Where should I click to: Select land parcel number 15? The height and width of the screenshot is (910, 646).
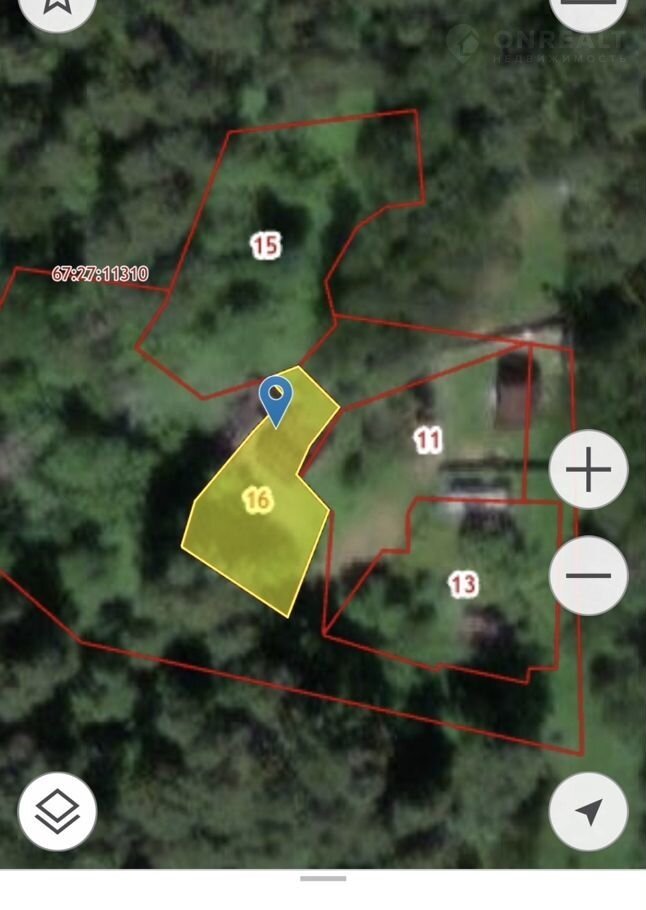(x=265, y=244)
